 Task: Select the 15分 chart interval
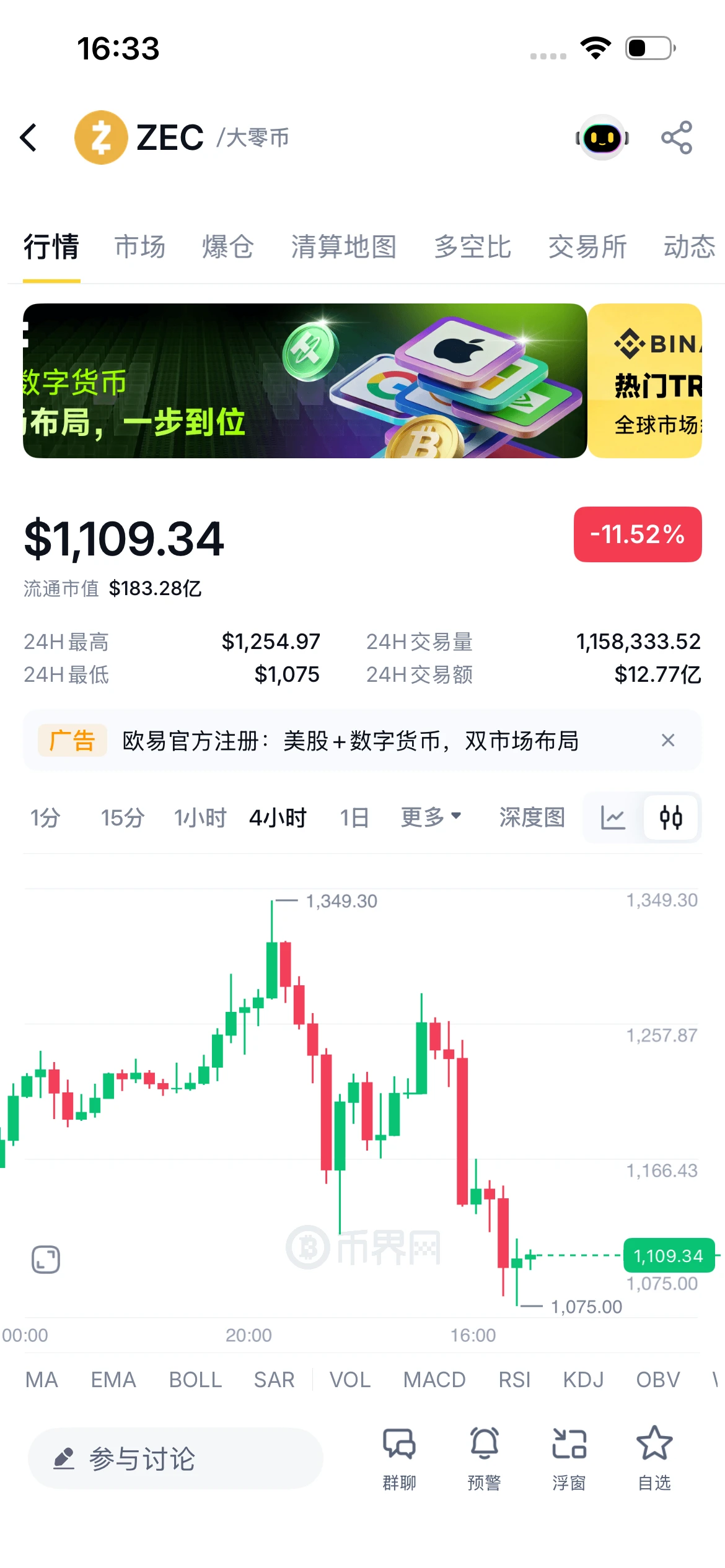[x=123, y=817]
